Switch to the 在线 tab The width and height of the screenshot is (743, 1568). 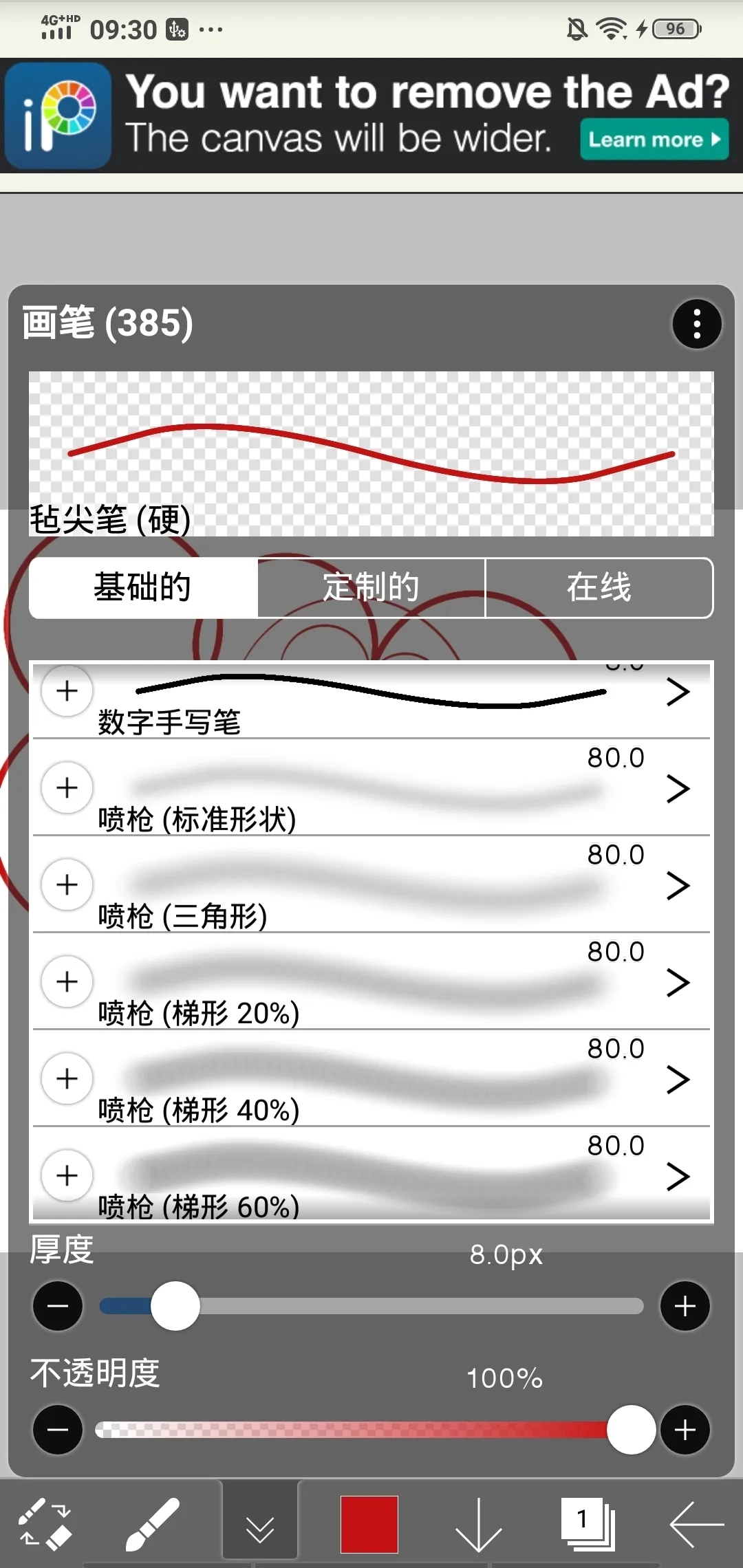click(x=599, y=588)
